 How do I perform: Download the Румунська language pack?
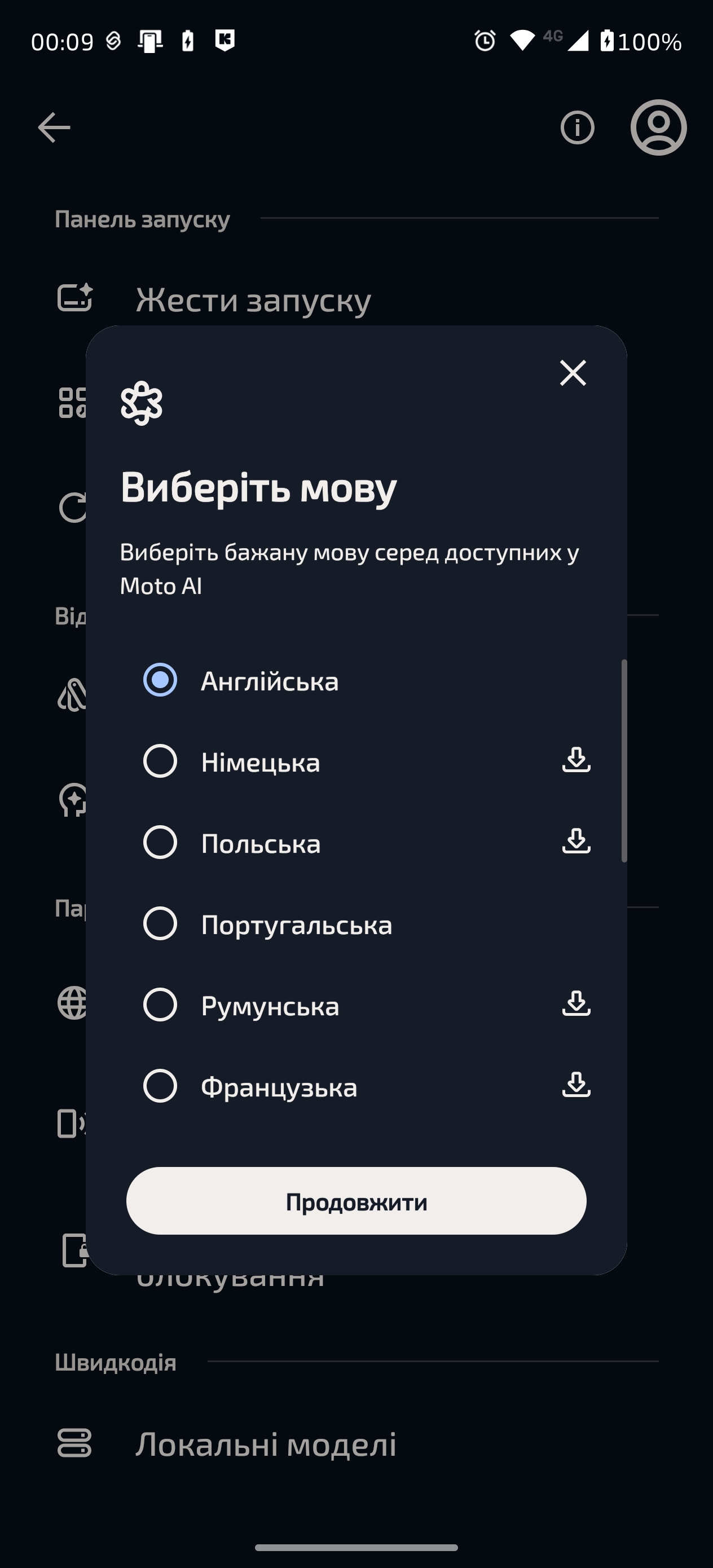tap(576, 1003)
